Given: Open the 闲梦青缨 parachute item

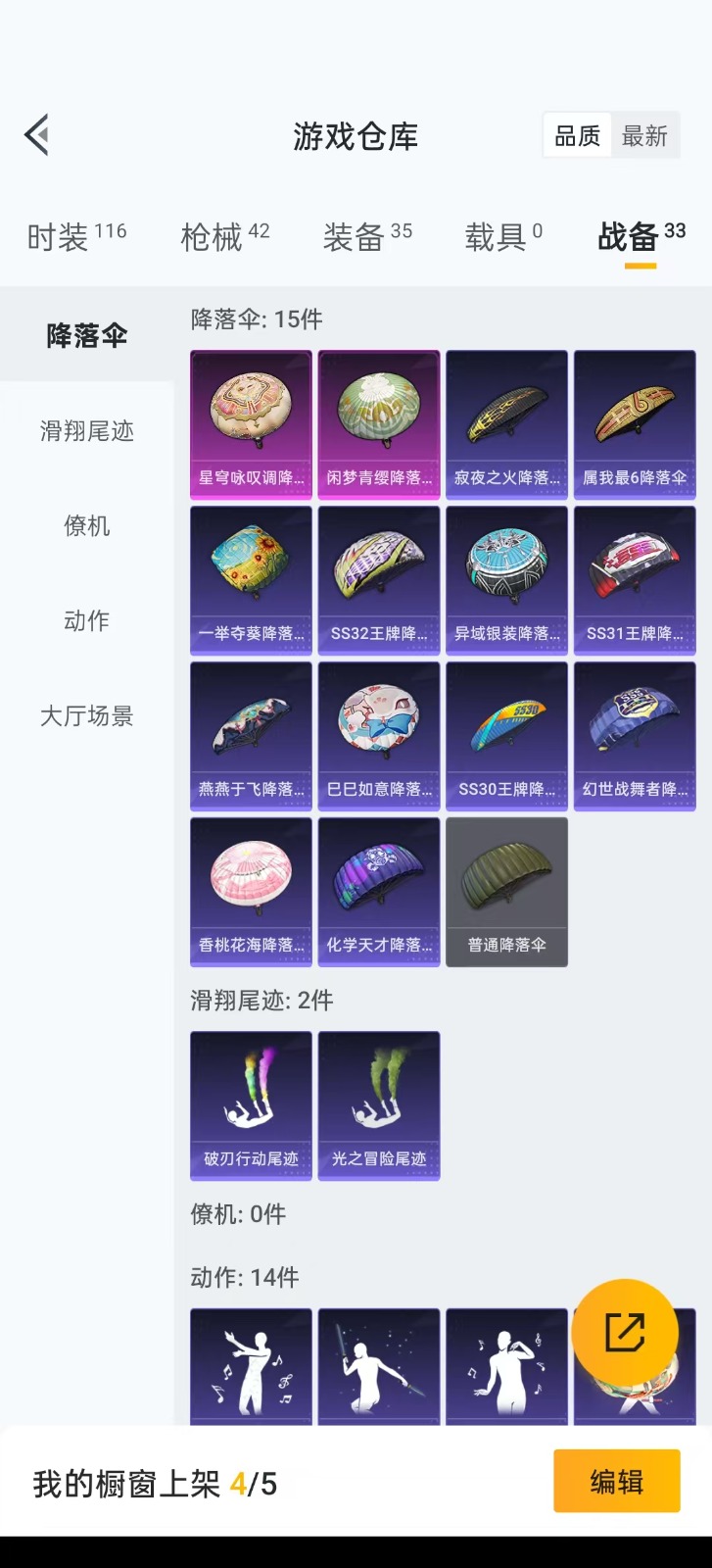Looking at the screenshot, I should 379,424.
